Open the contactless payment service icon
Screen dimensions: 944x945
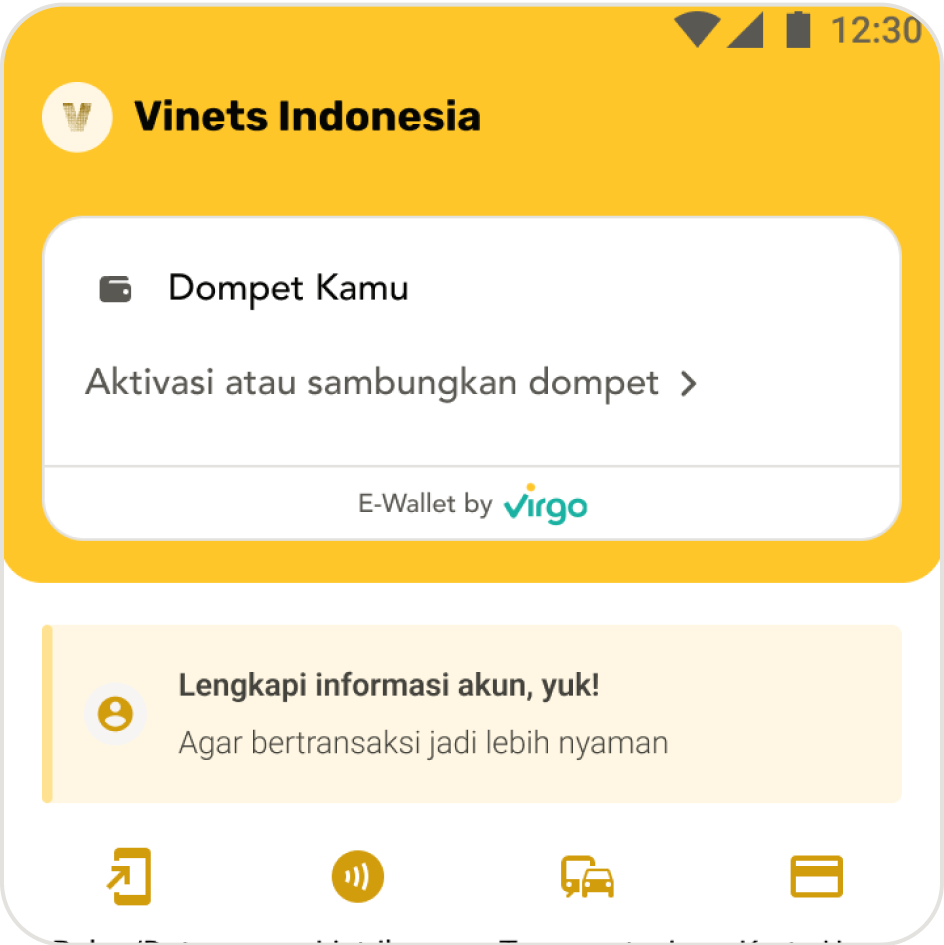357,877
